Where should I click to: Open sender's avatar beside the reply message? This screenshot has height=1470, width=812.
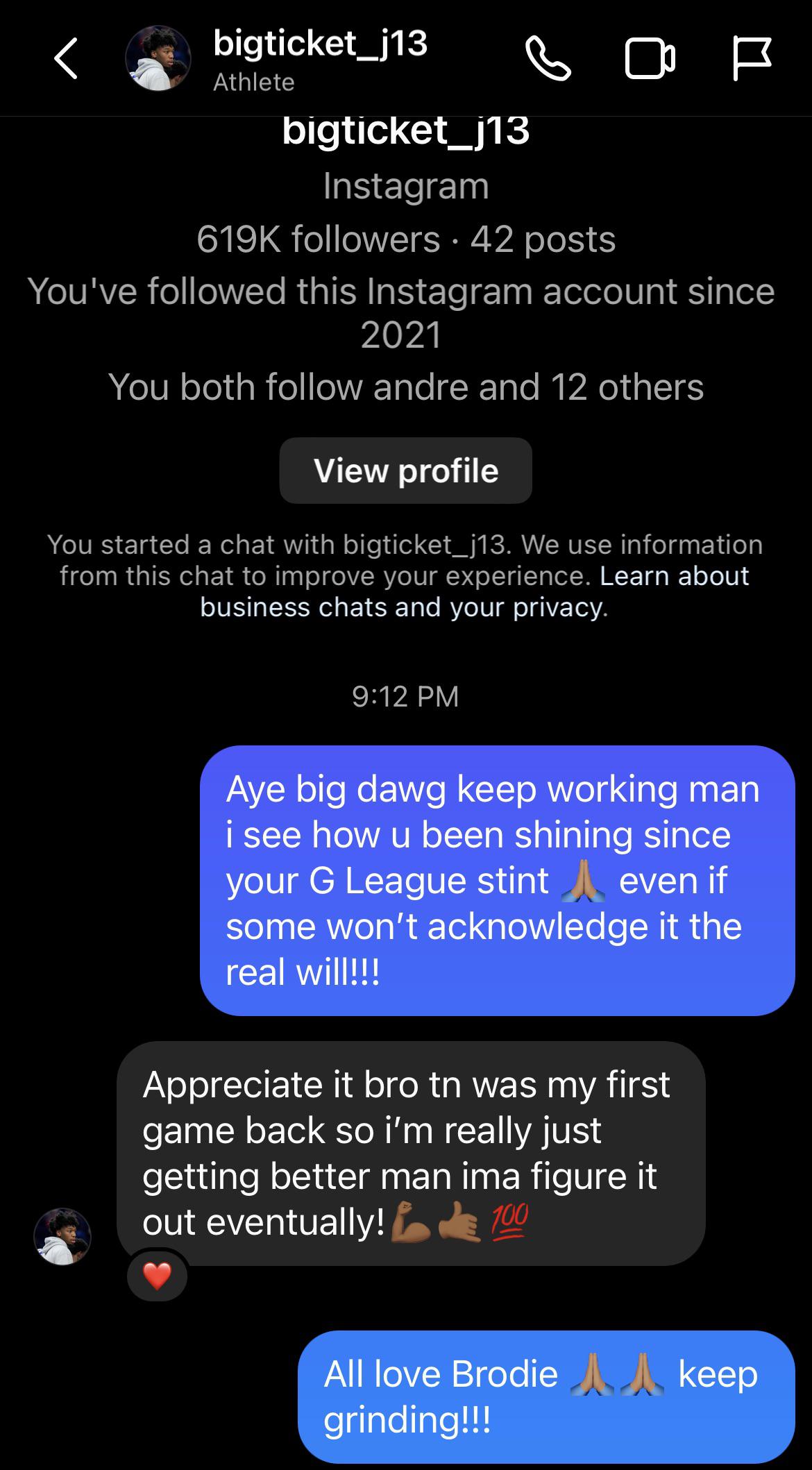62,1236
